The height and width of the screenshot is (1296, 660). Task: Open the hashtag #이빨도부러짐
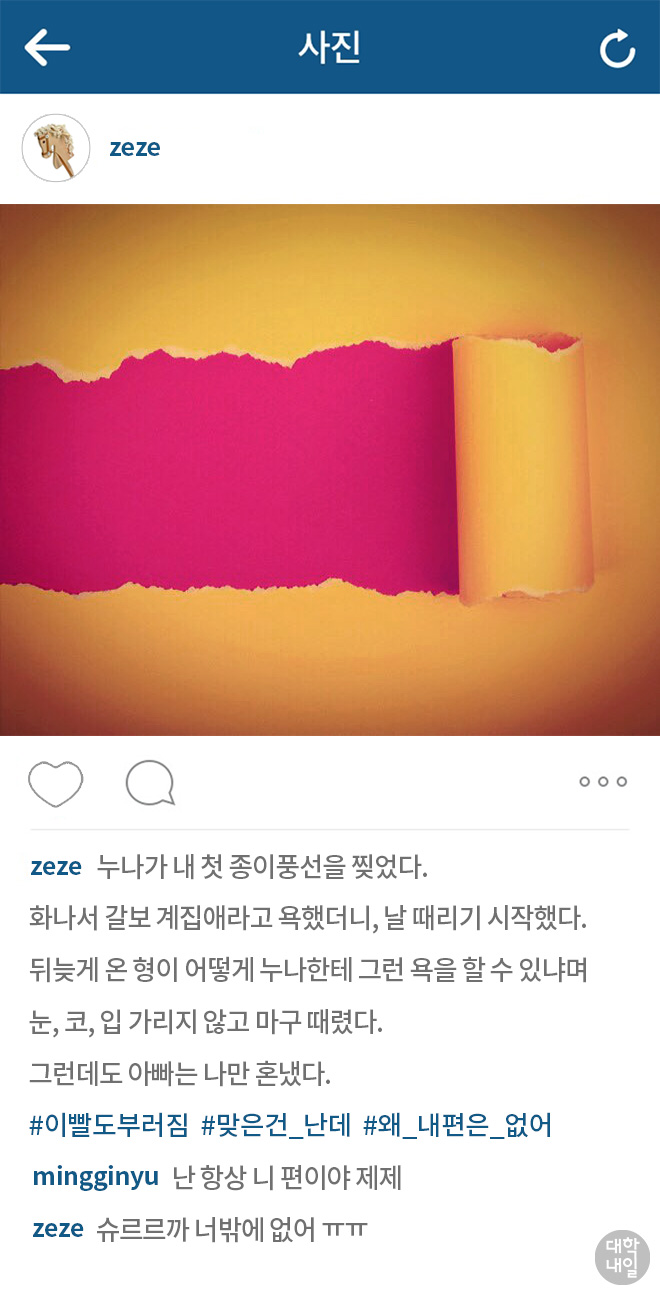109,1125
